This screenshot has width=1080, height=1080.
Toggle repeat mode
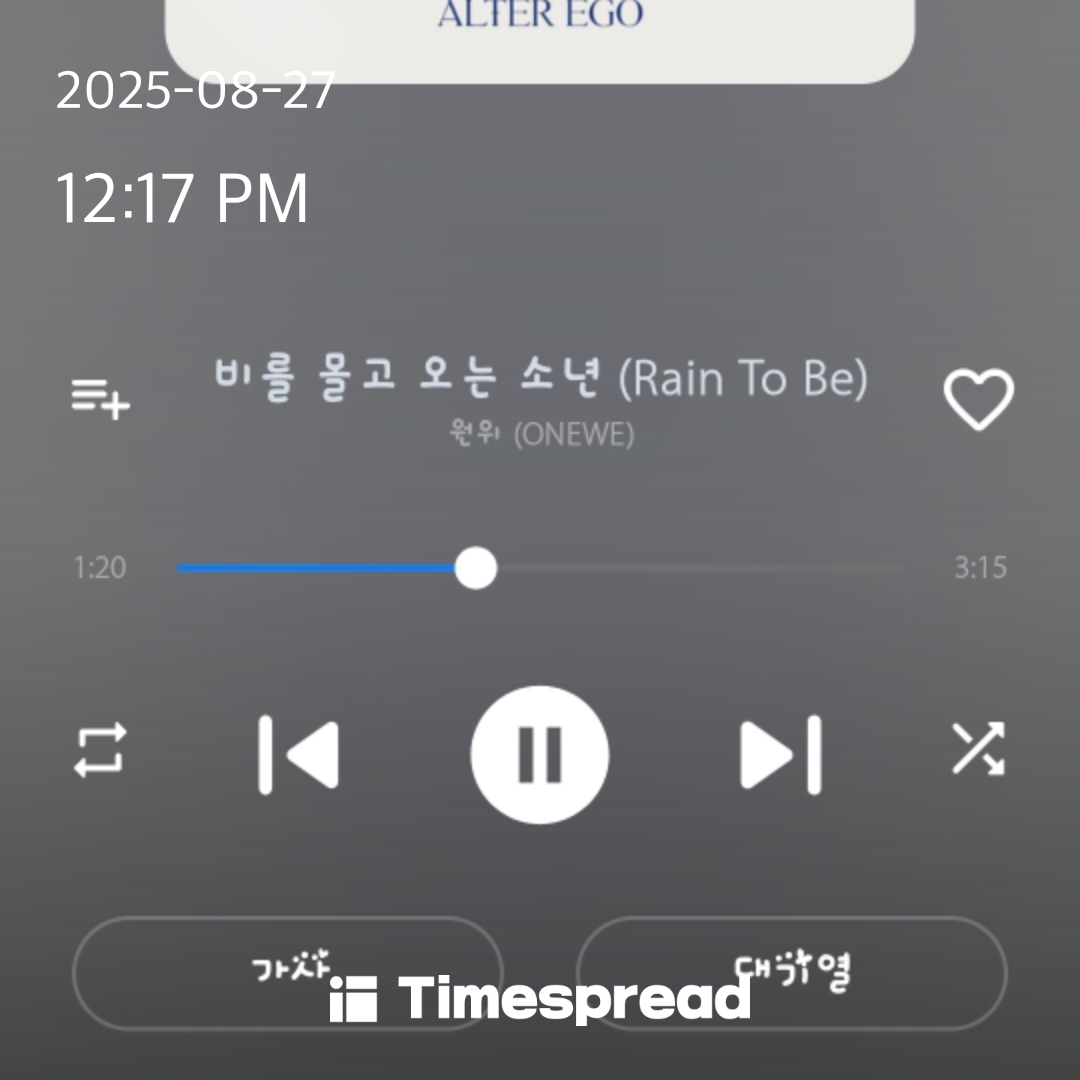click(x=100, y=750)
